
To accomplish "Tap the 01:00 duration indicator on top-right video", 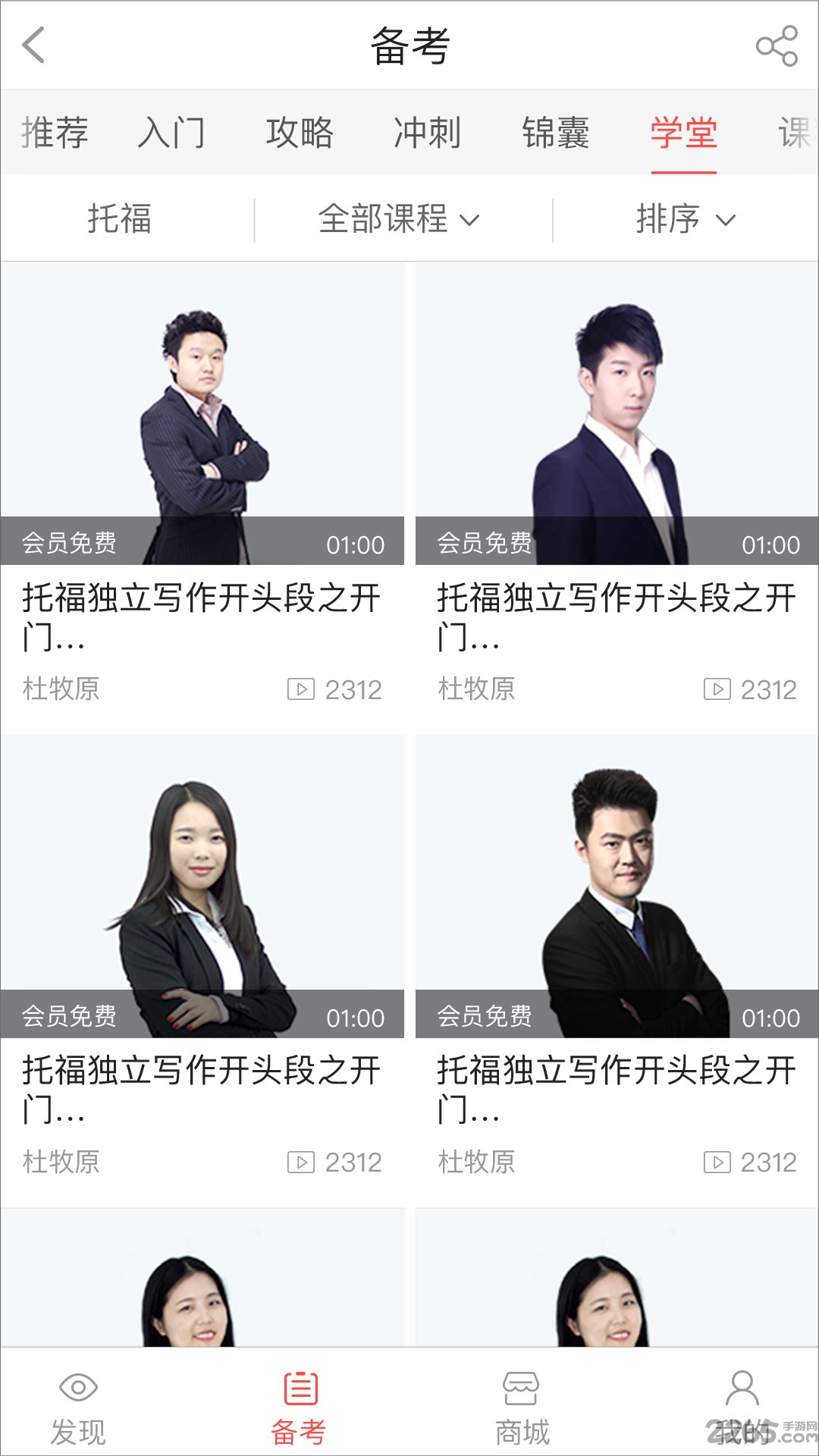I will coord(768,544).
